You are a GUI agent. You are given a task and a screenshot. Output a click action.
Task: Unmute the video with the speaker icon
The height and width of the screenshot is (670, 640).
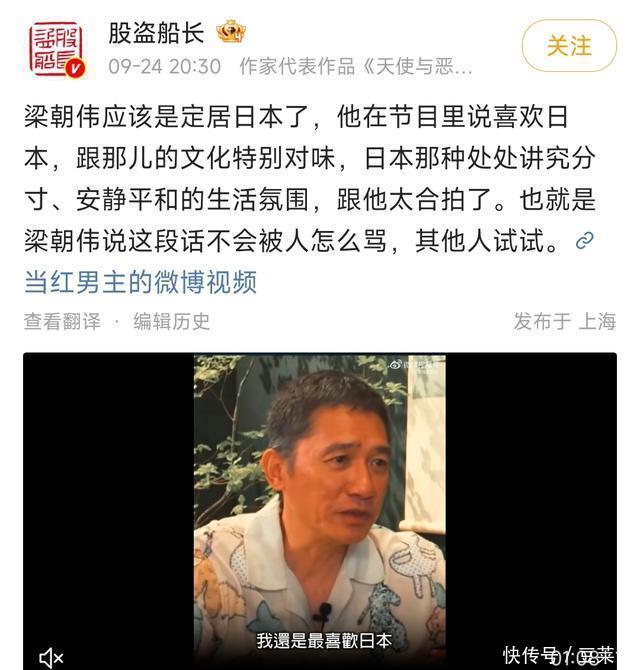tap(51, 656)
